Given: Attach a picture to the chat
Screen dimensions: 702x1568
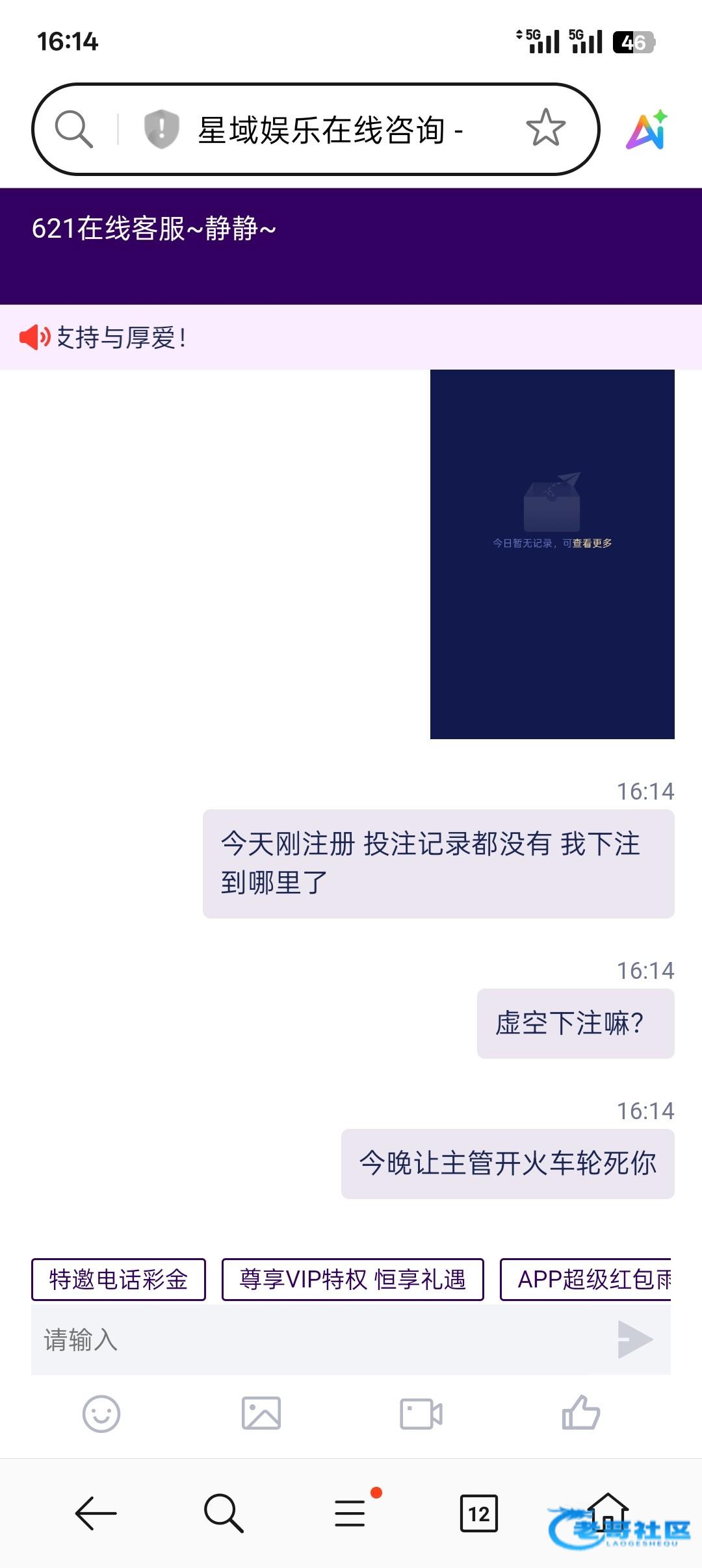Looking at the screenshot, I should coord(261,1413).
